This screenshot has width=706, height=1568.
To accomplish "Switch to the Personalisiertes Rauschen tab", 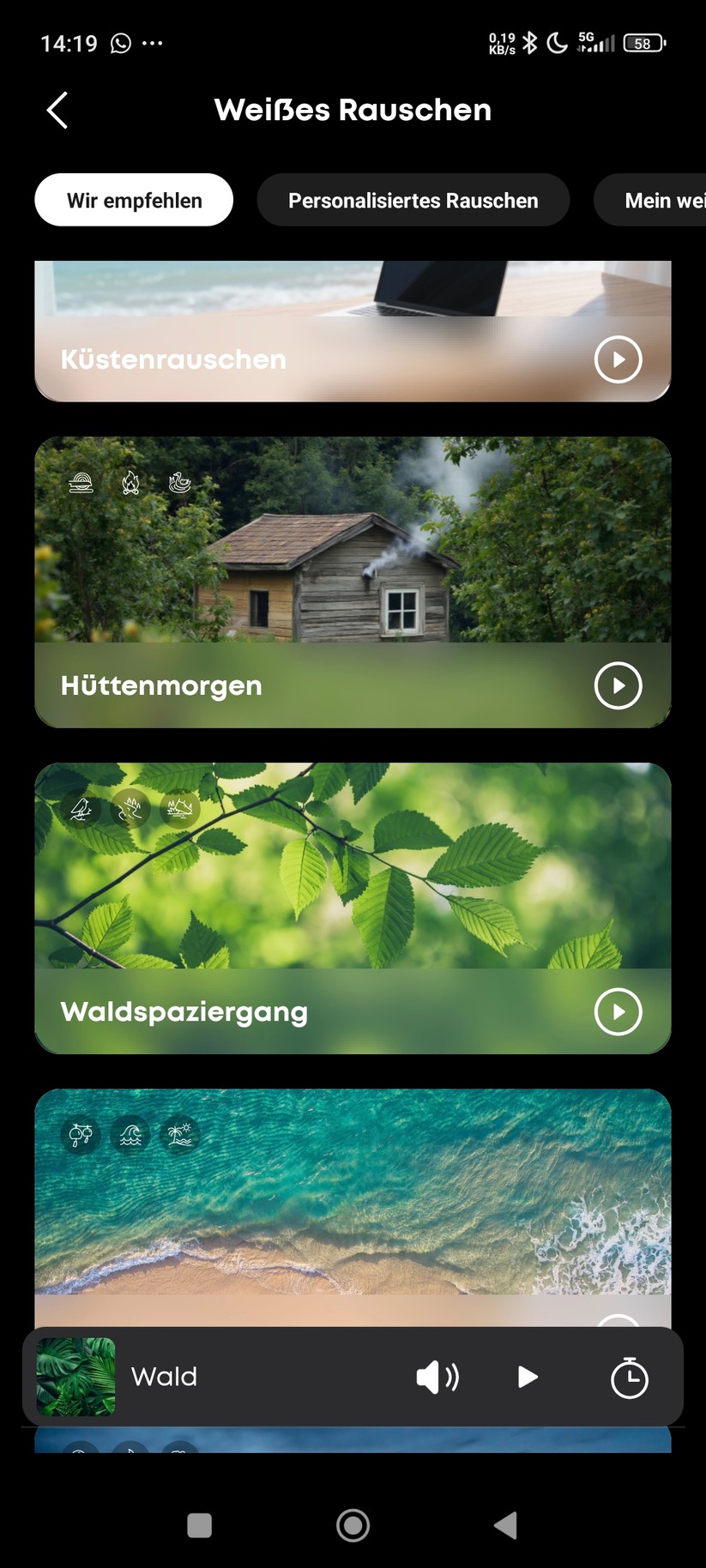I will pyautogui.click(x=413, y=200).
